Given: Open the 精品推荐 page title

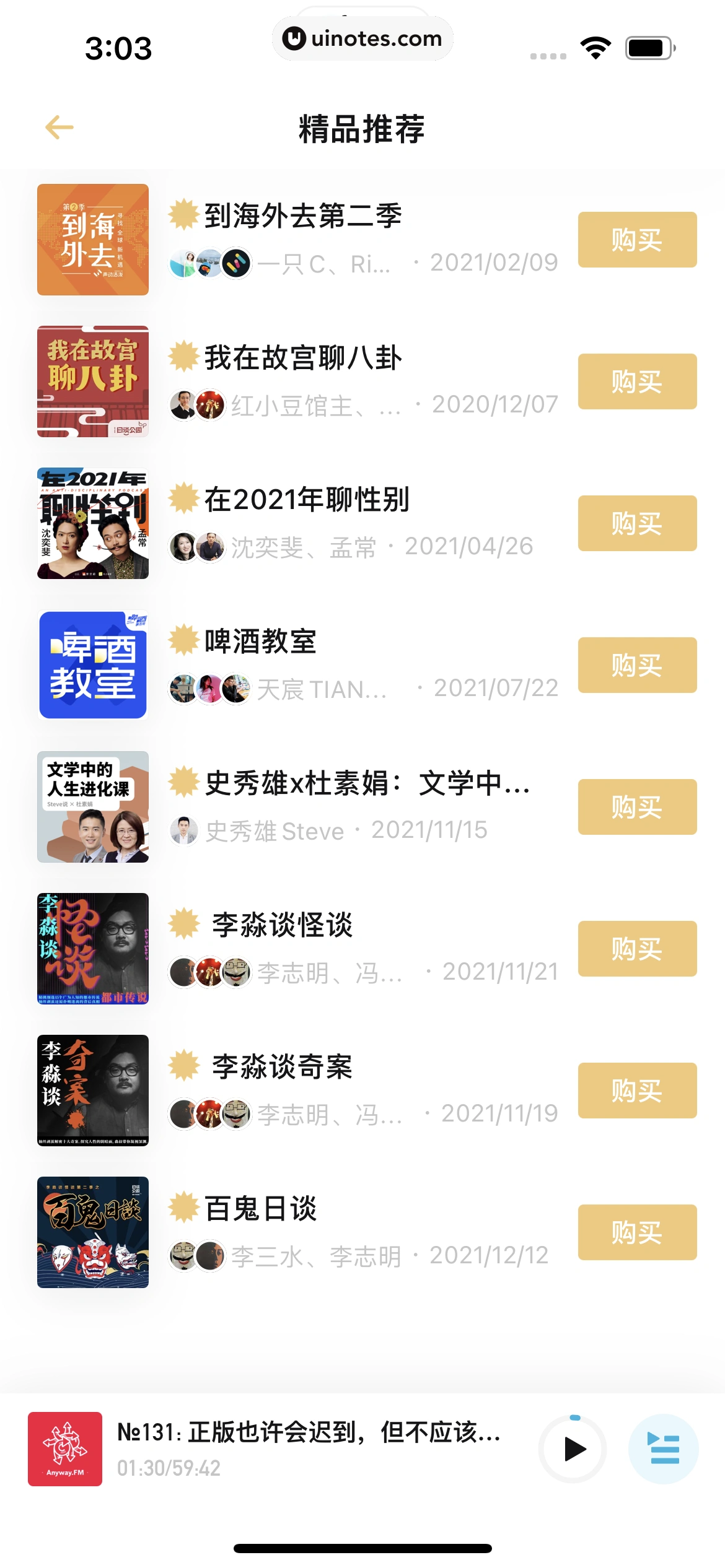Looking at the screenshot, I should pyautogui.click(x=362, y=130).
